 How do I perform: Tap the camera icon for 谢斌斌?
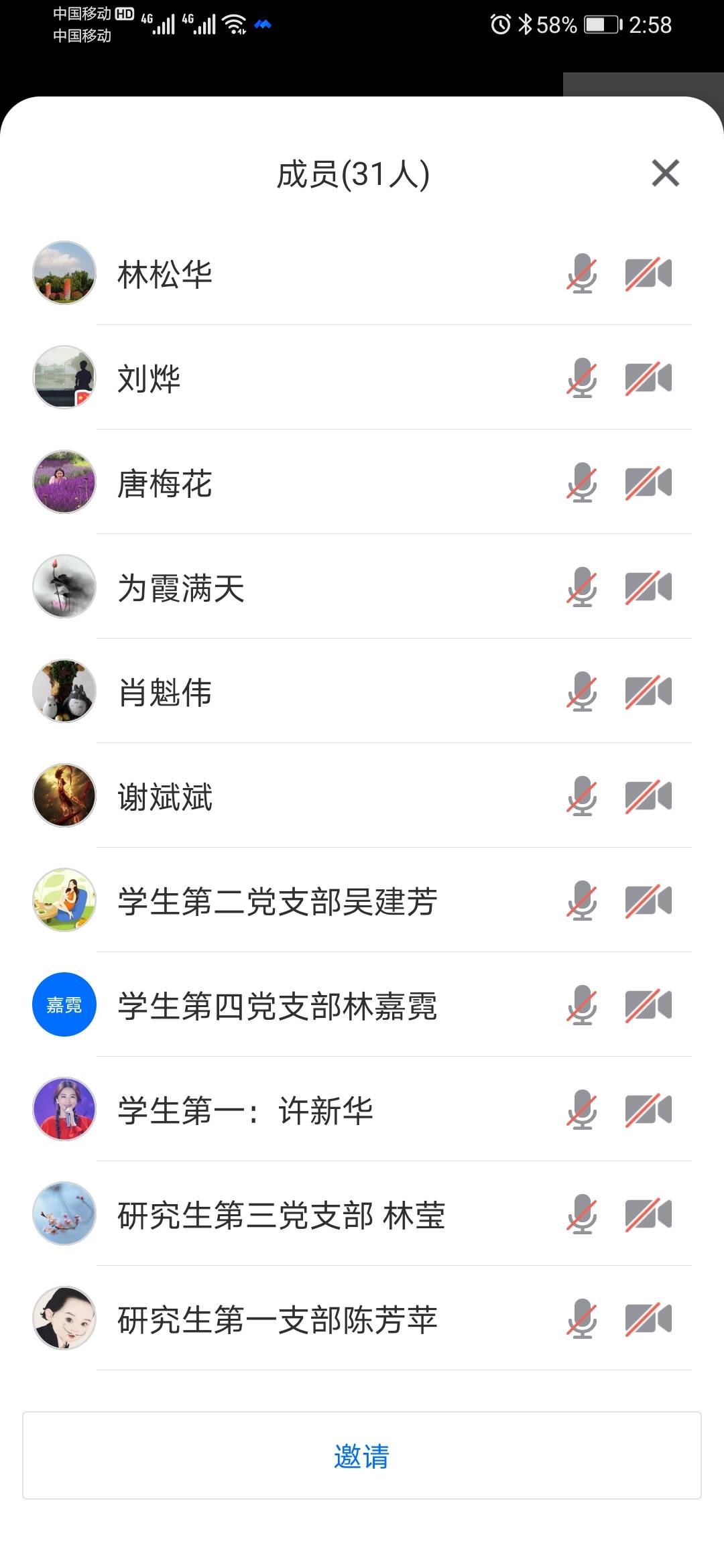(648, 797)
